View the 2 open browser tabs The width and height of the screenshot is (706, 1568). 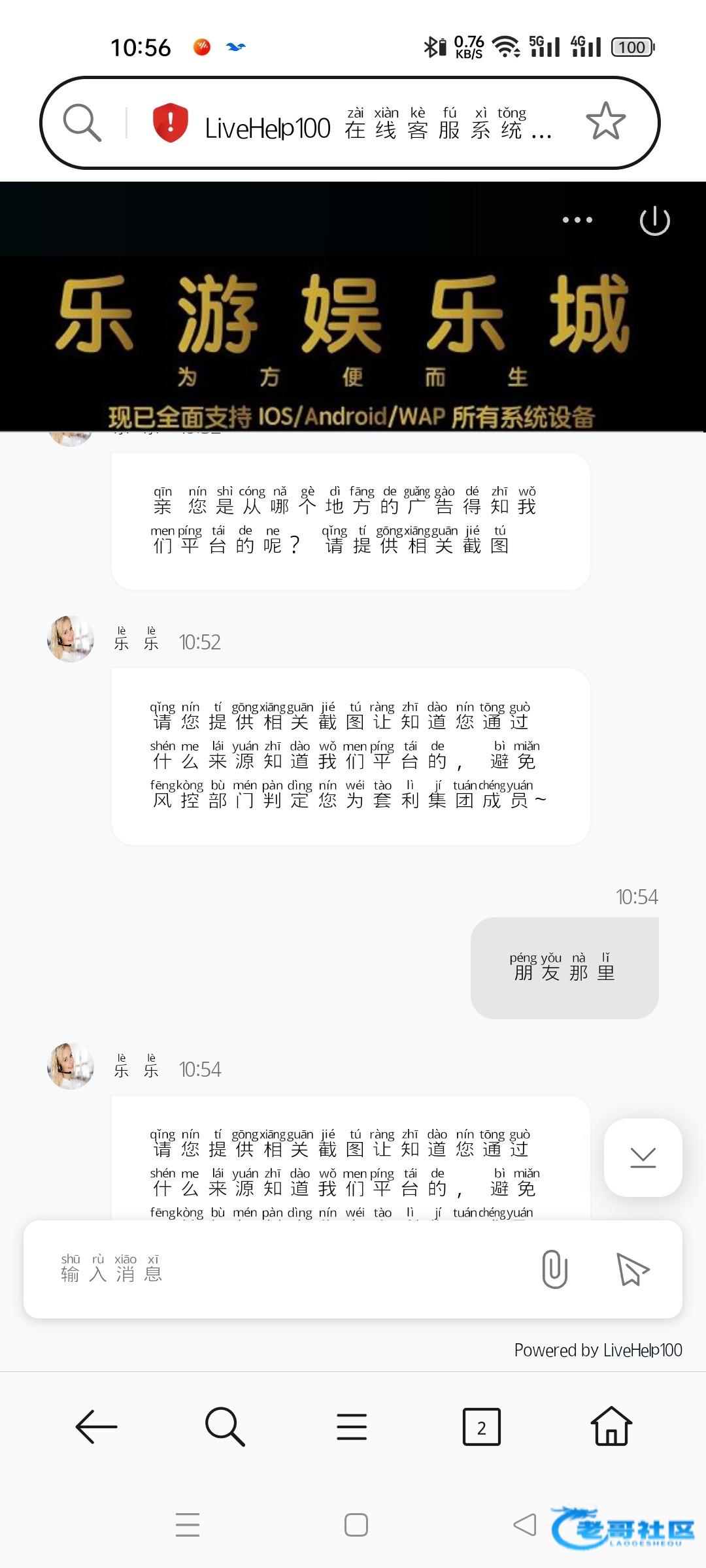pos(481,1427)
